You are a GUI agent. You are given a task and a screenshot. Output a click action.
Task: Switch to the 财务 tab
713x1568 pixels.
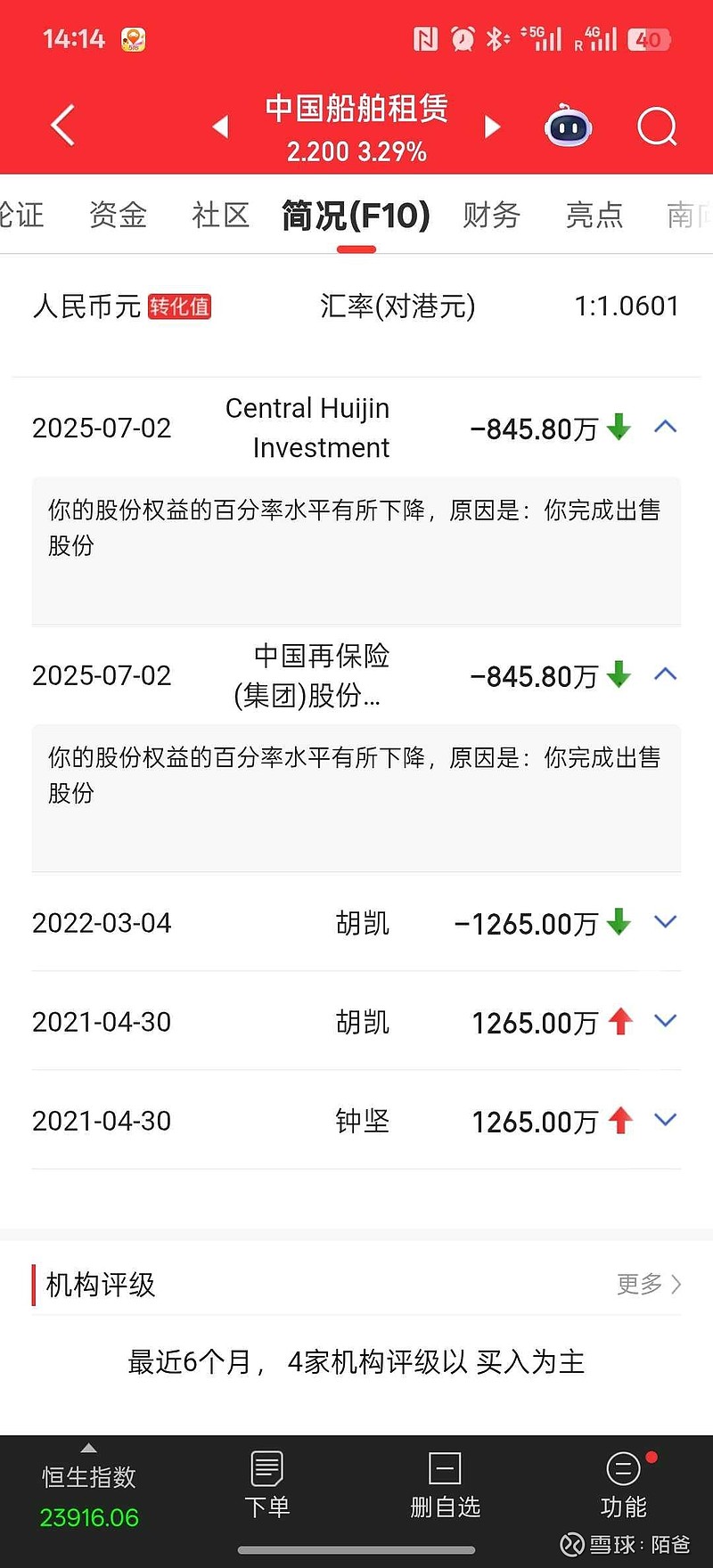[x=491, y=215]
